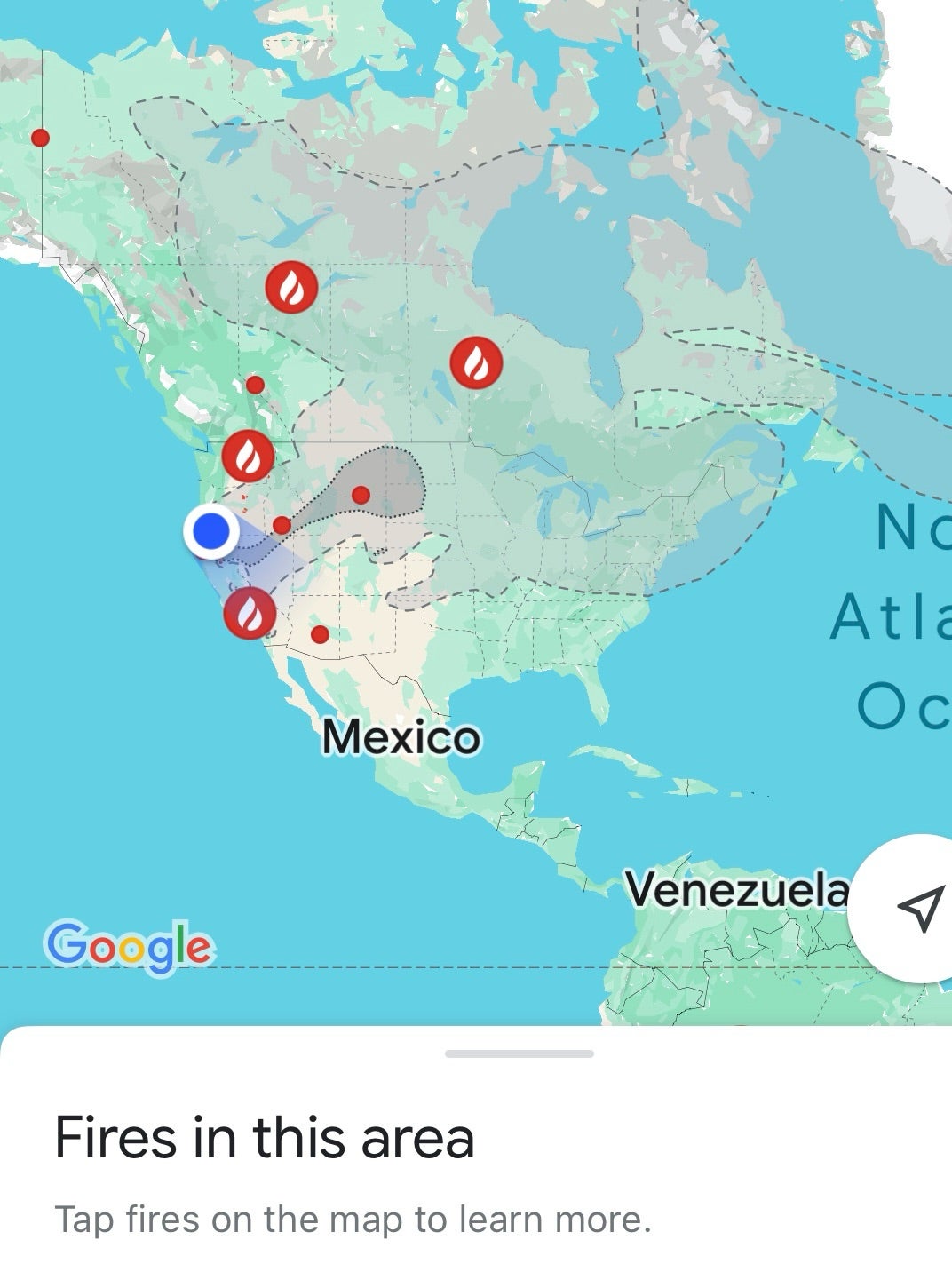The height and width of the screenshot is (1272, 952).
Task: Expand the Fires in this area panel handle
Action: click(x=520, y=1053)
